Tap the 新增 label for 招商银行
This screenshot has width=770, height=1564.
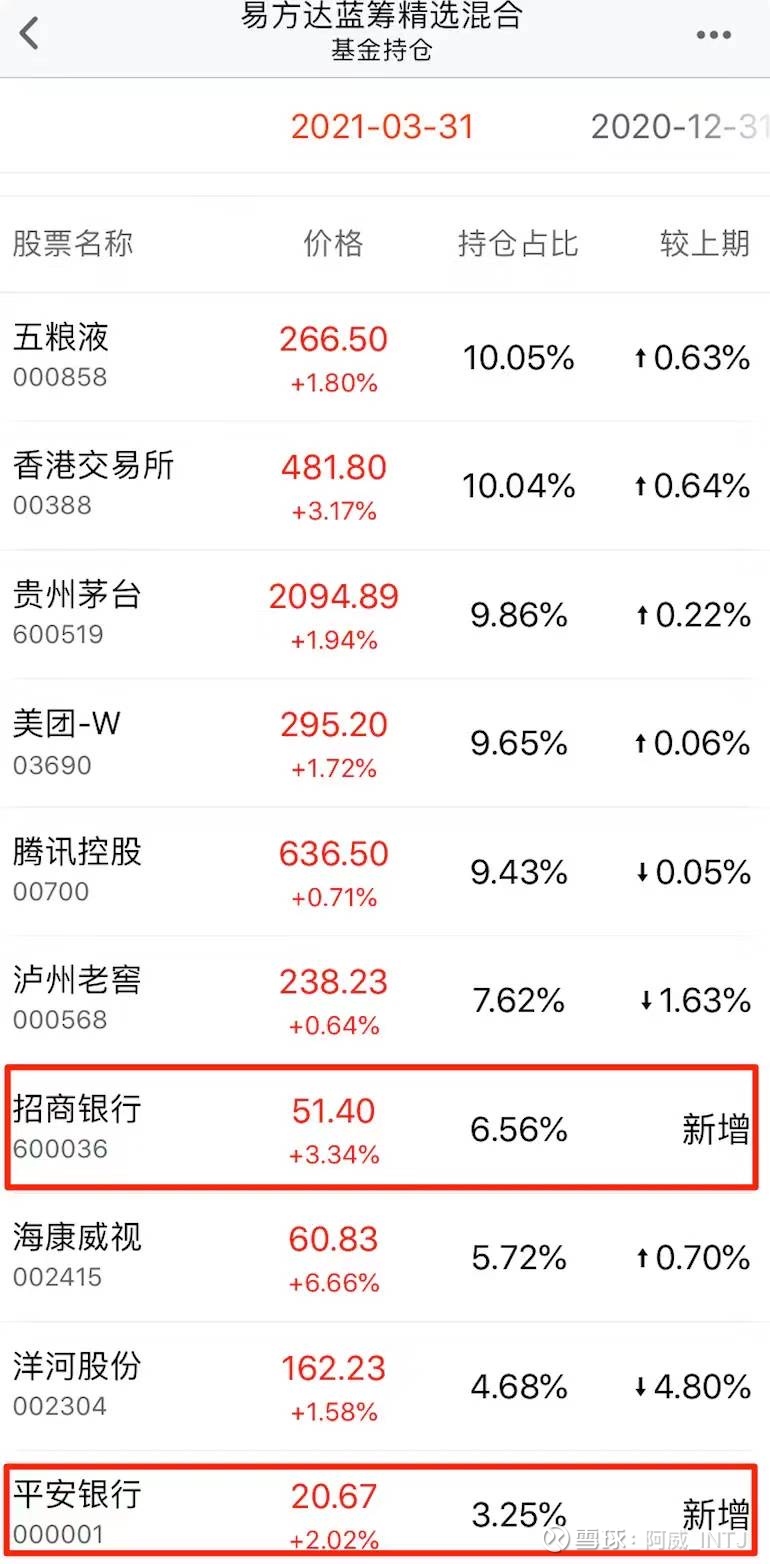[x=716, y=1128]
